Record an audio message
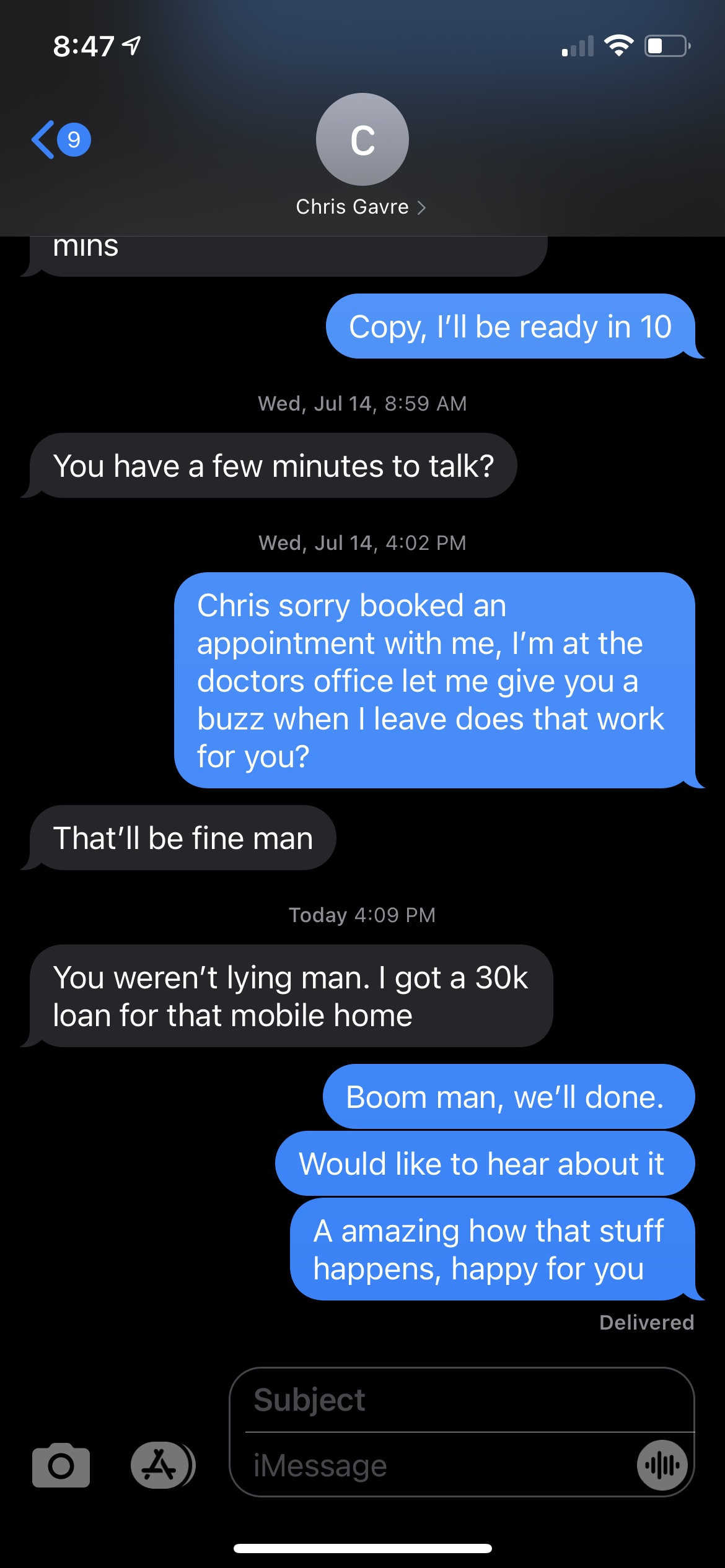725x1568 pixels. click(662, 1465)
